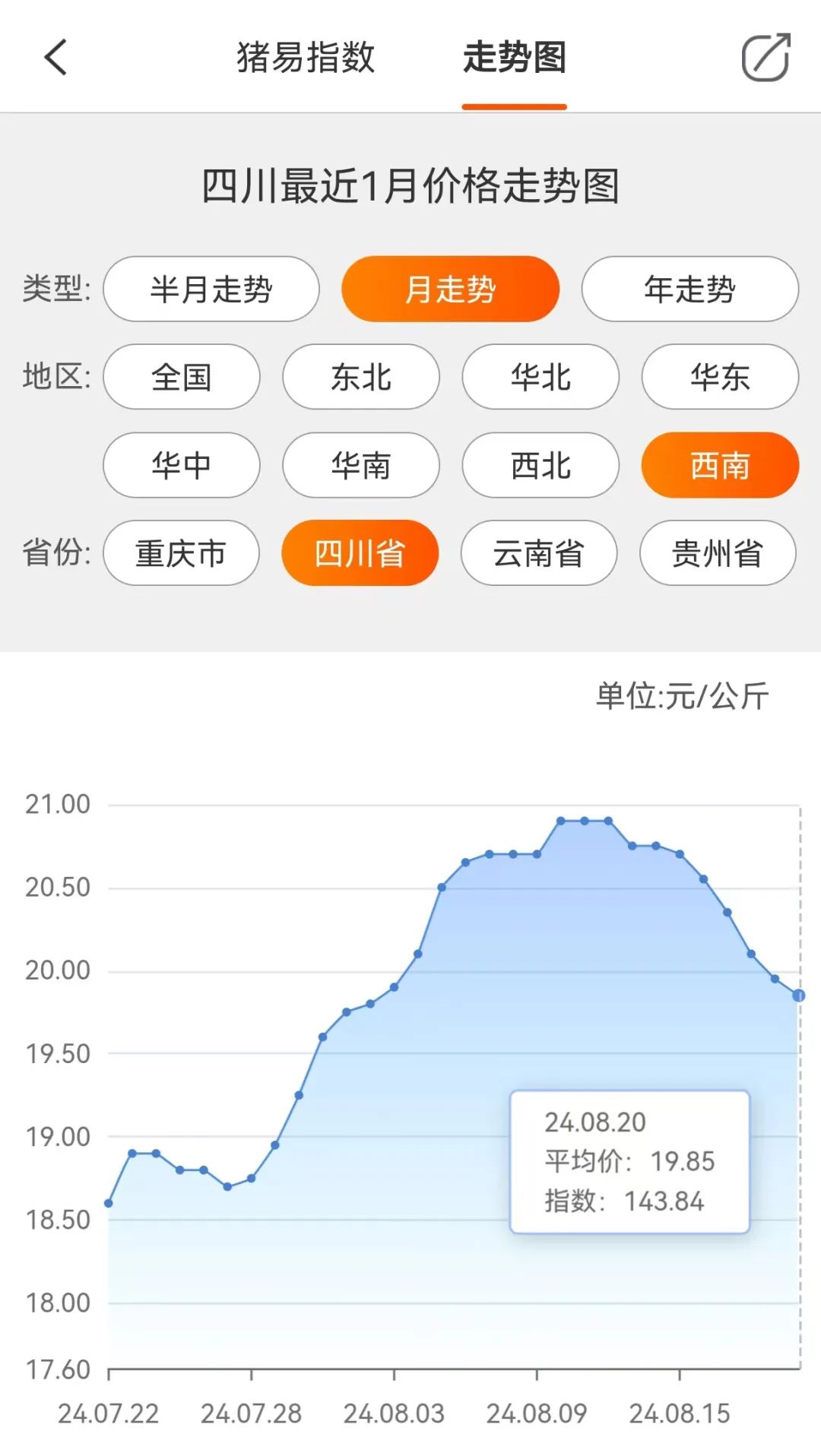This screenshot has width=821, height=1456.
Task: Tap the 华南 region chip
Action: 361,465
